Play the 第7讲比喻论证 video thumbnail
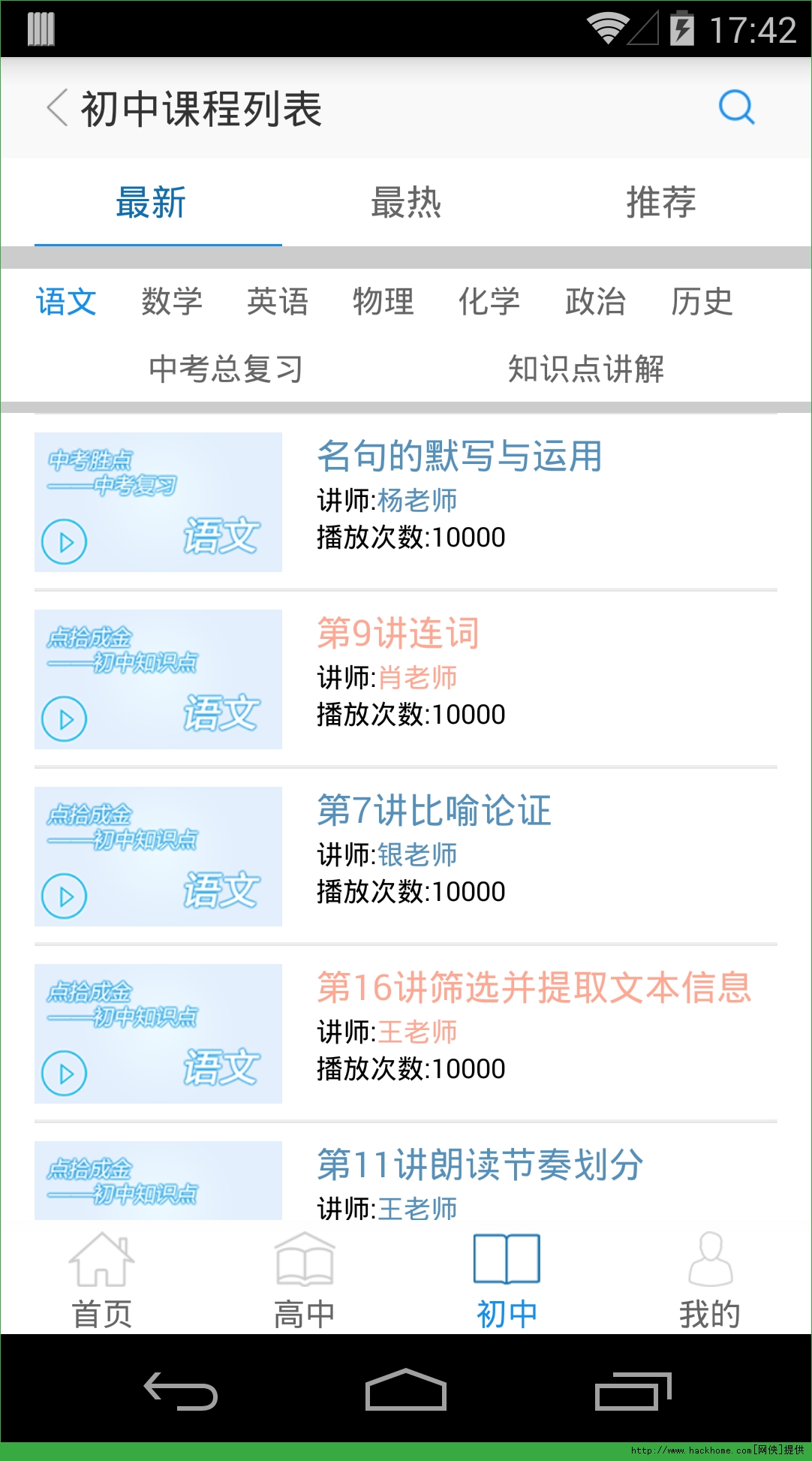This screenshot has width=812, height=1461. pos(65,896)
